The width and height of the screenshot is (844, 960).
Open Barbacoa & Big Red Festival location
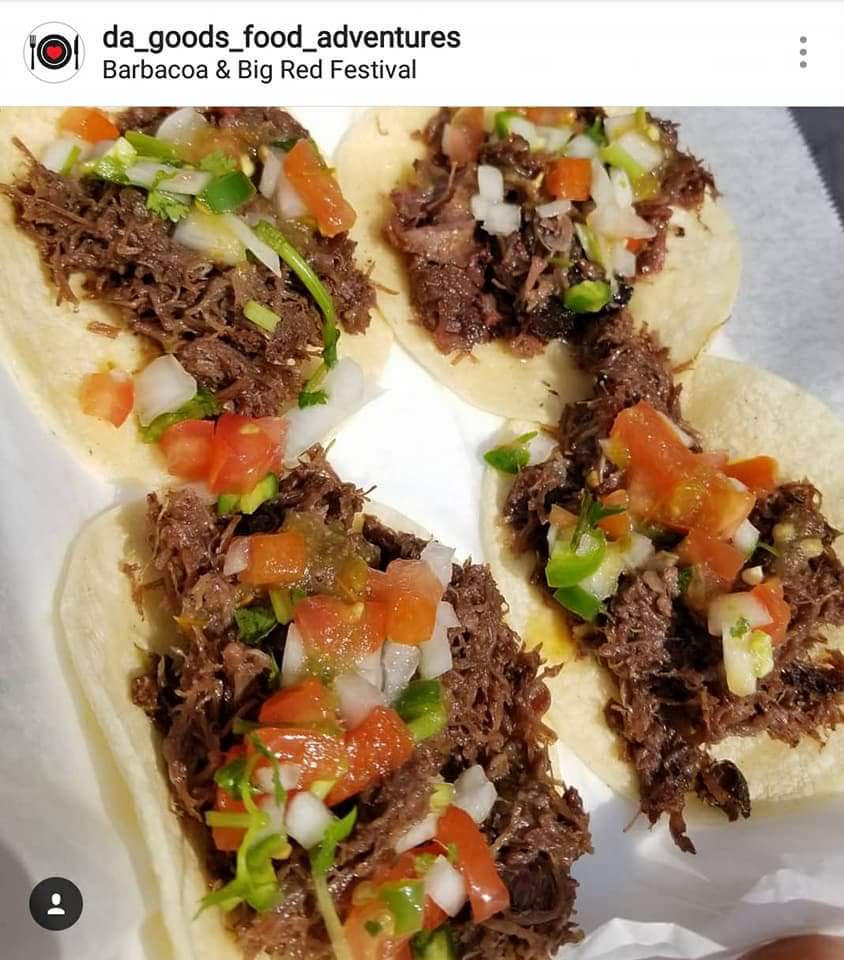click(x=259, y=70)
